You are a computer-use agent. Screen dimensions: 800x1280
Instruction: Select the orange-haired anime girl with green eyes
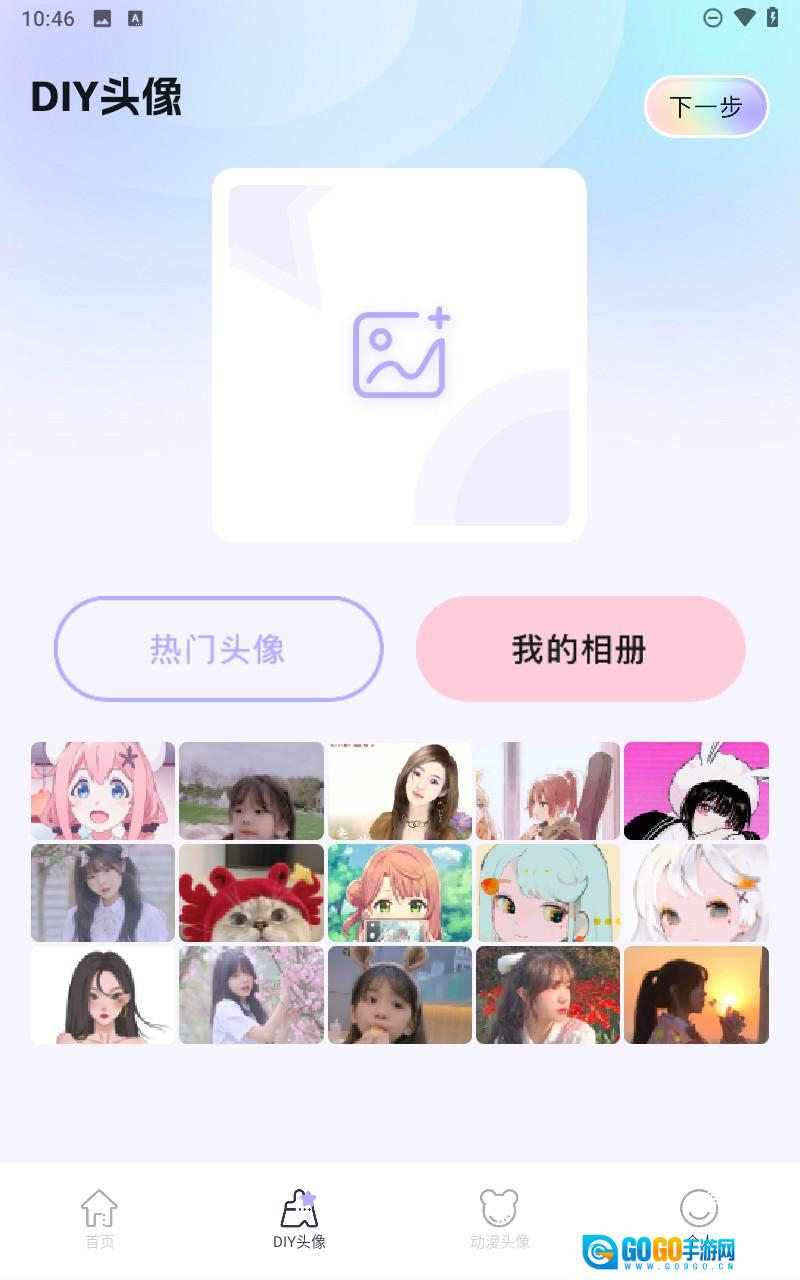[399, 893]
